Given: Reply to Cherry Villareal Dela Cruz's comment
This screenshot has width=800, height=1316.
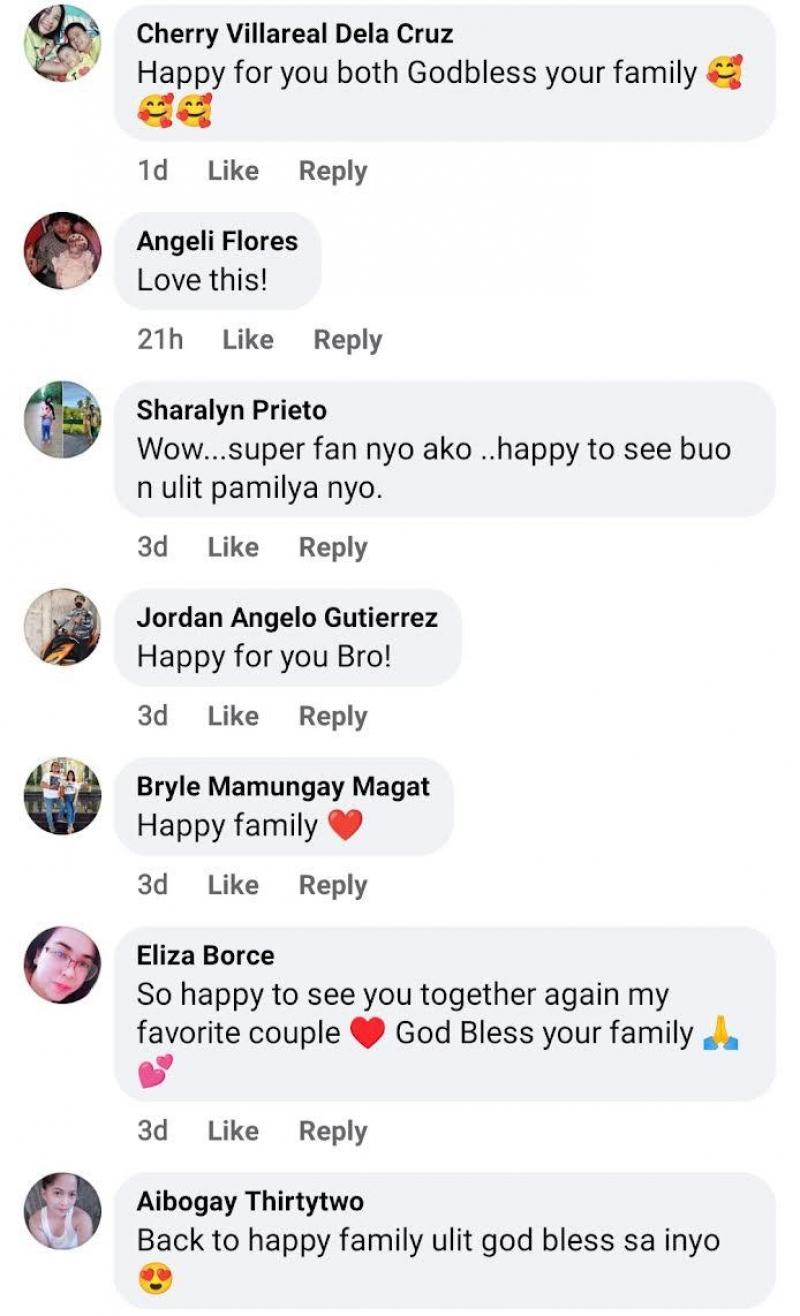Looking at the screenshot, I should [x=333, y=171].
